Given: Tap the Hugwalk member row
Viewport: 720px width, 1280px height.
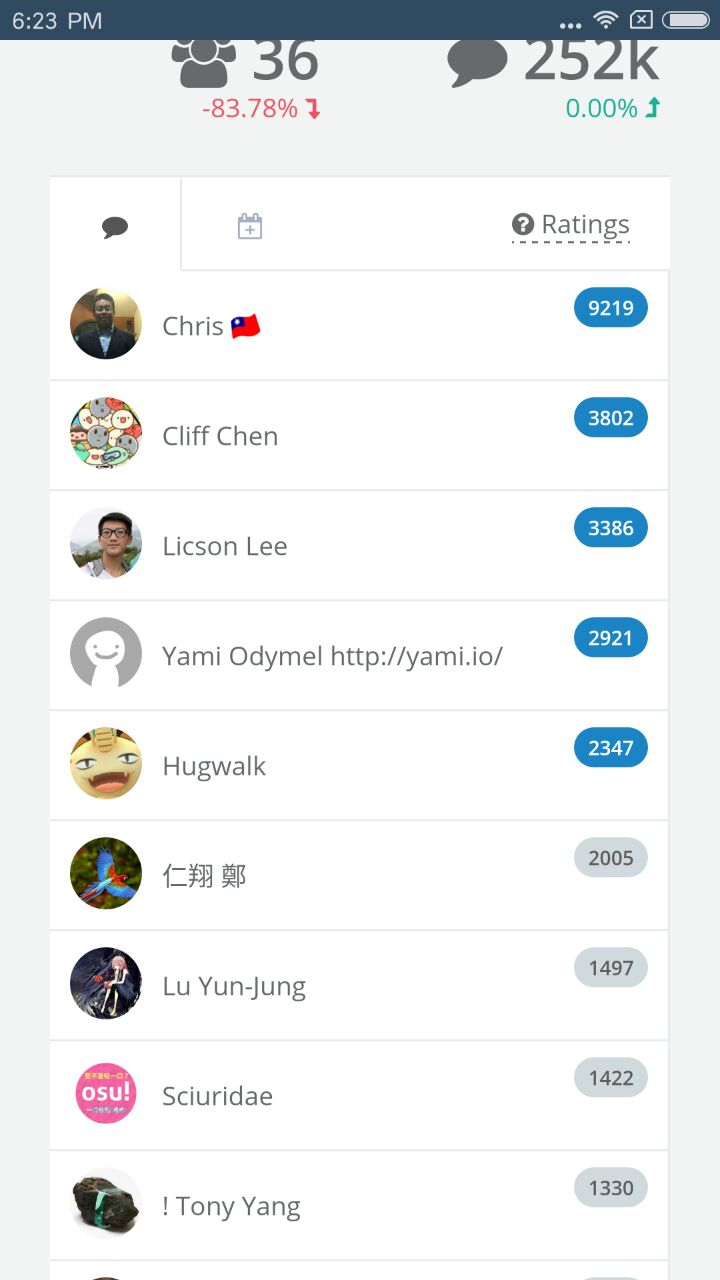Looking at the screenshot, I should (x=359, y=766).
